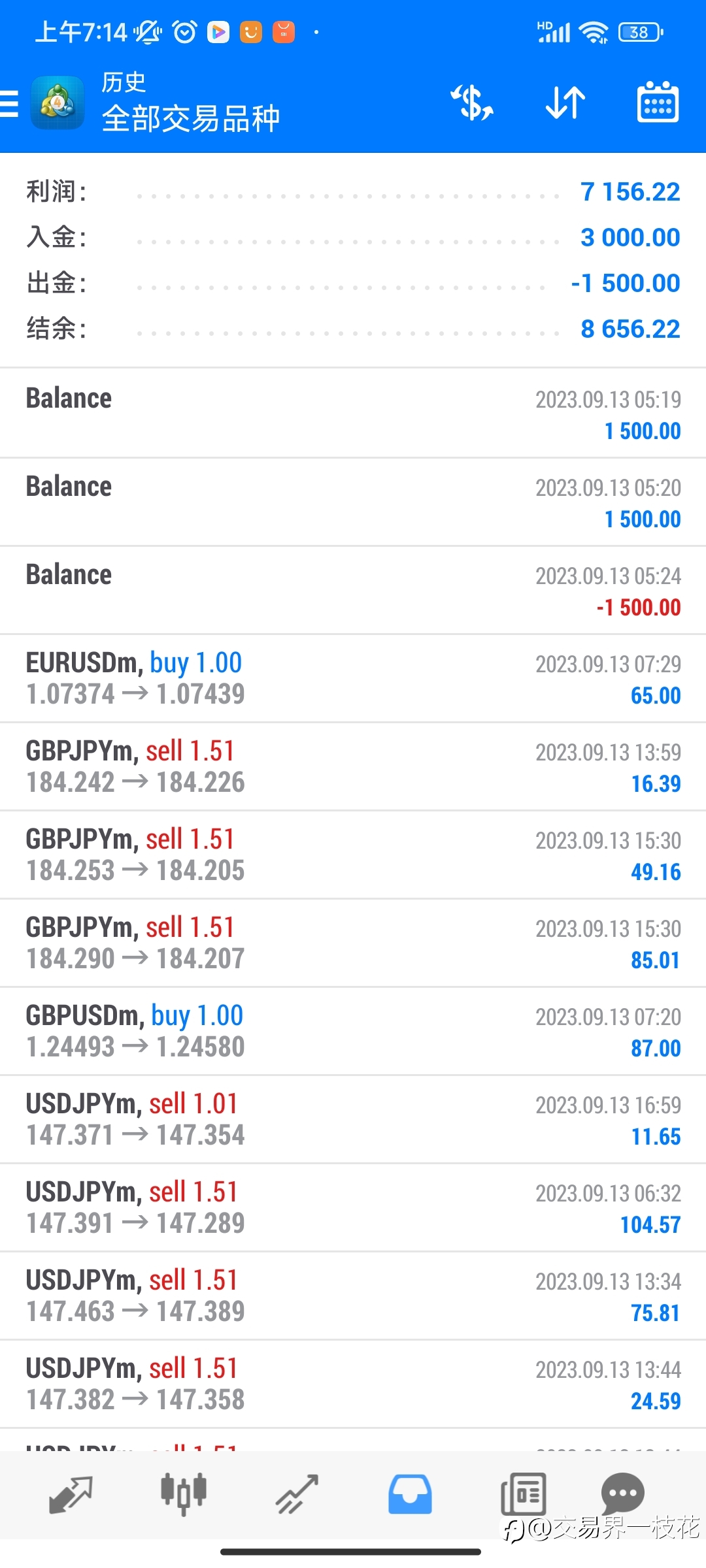The width and height of the screenshot is (706, 1568).
Task: Switch to the Quotes tab
Action: (x=71, y=1494)
